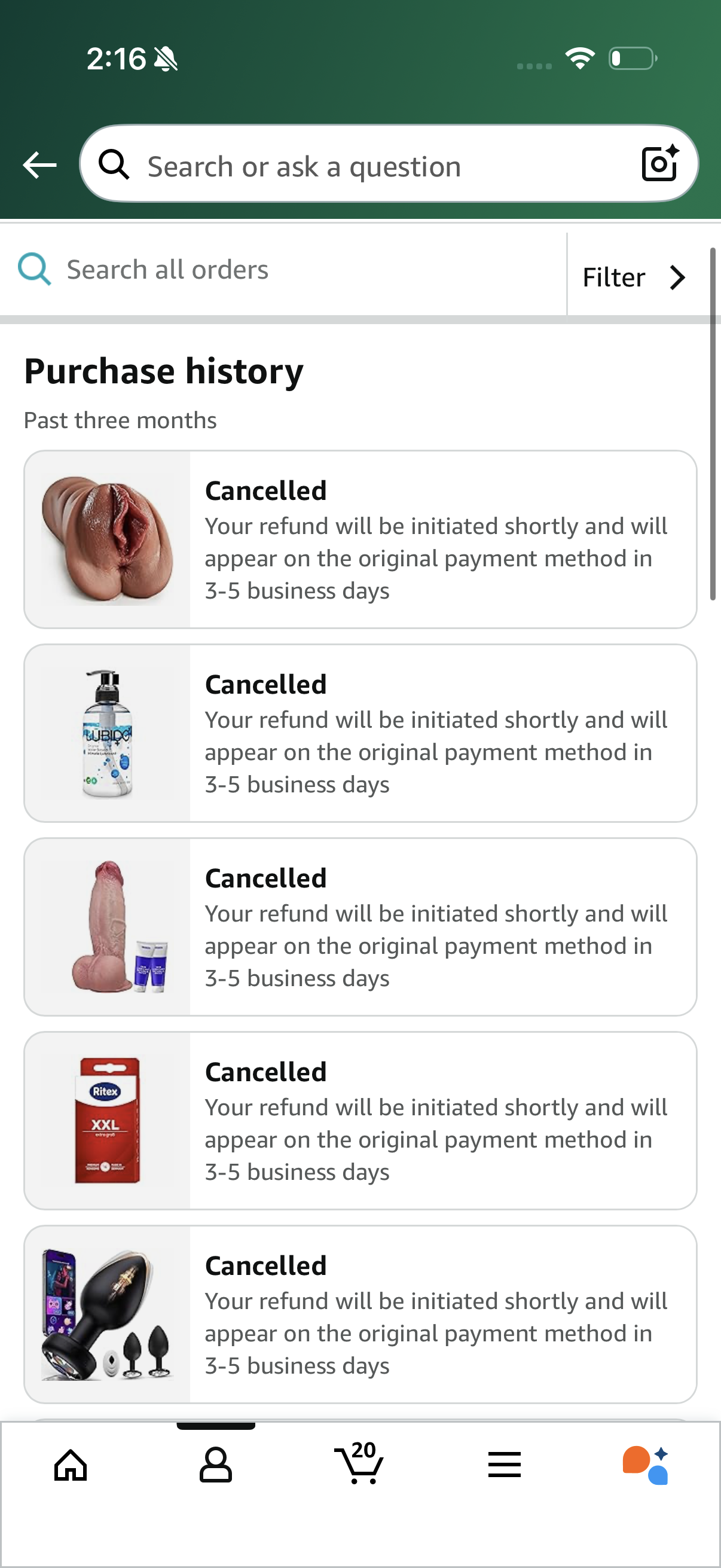Open the Filter options

tap(634, 277)
